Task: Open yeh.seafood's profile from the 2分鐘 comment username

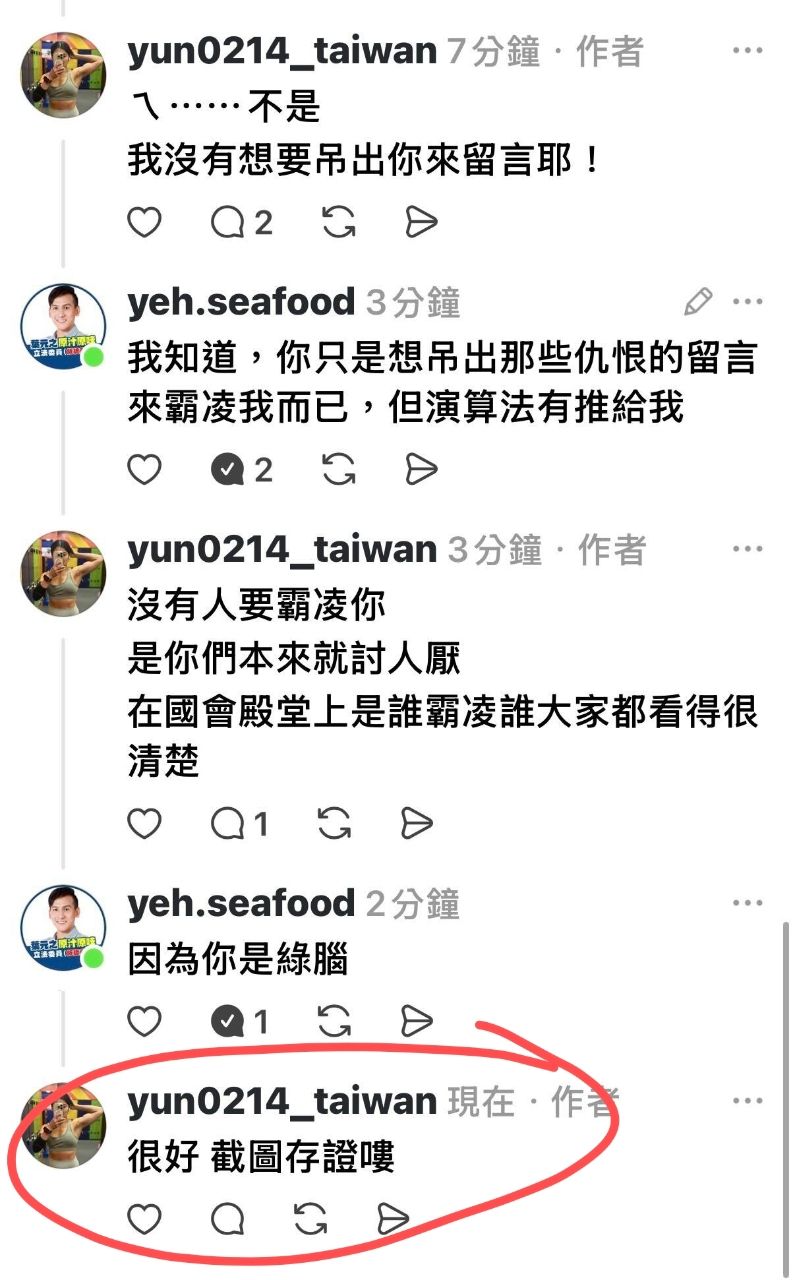Action: [x=241, y=903]
